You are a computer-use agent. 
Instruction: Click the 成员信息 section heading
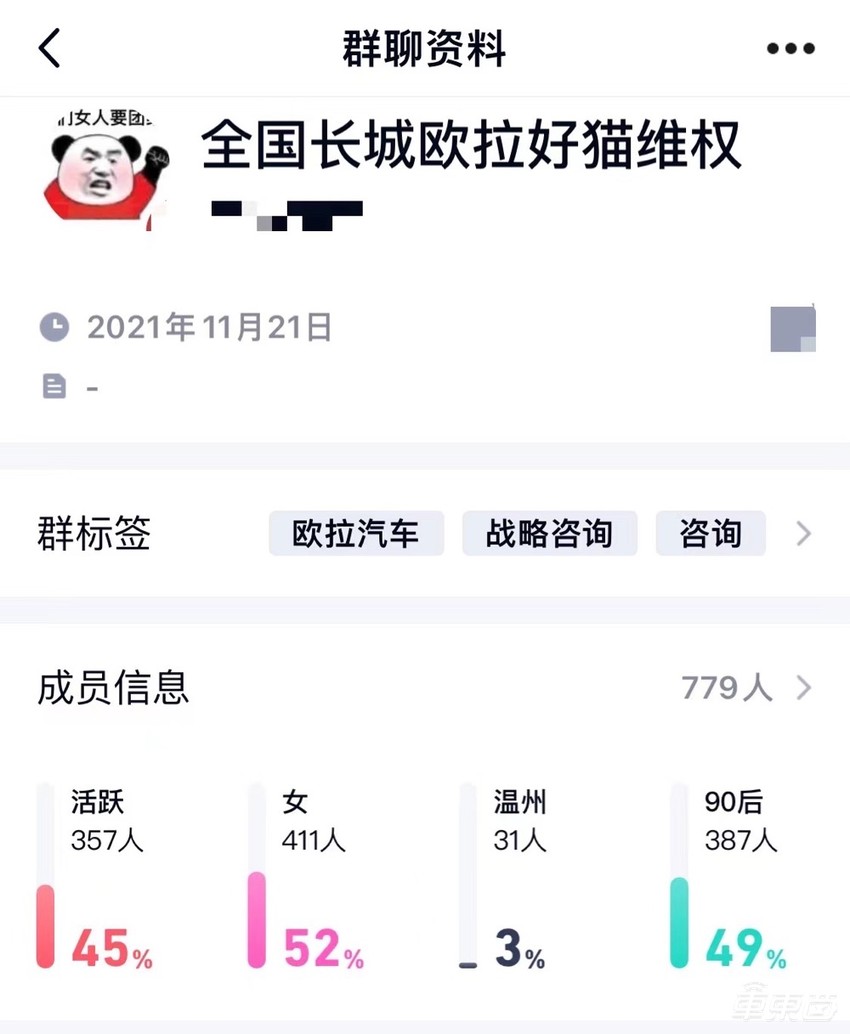(112, 688)
